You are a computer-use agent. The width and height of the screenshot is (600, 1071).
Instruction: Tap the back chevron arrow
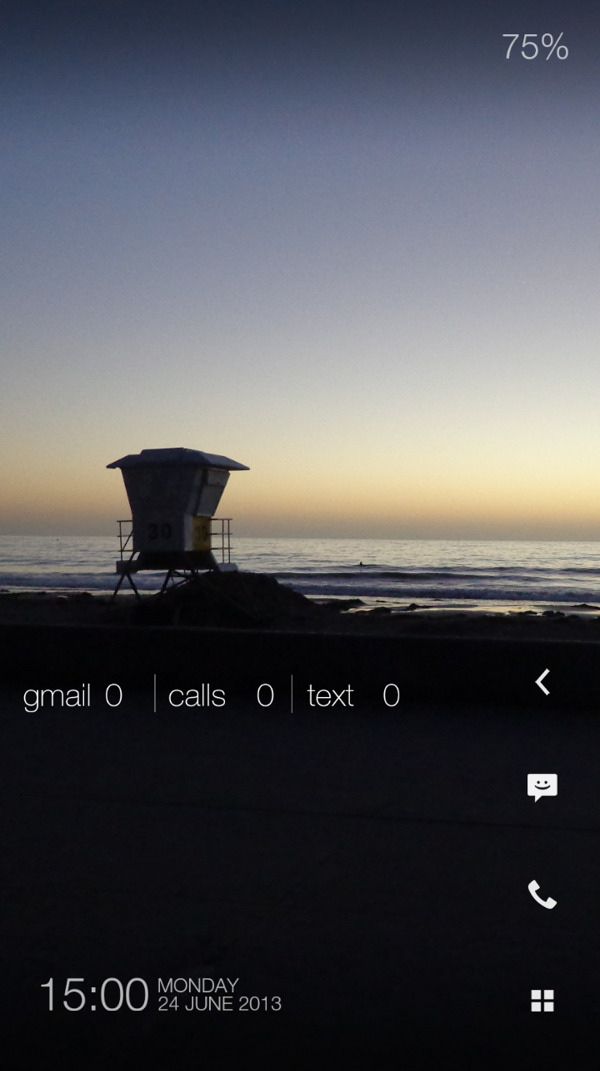point(542,682)
